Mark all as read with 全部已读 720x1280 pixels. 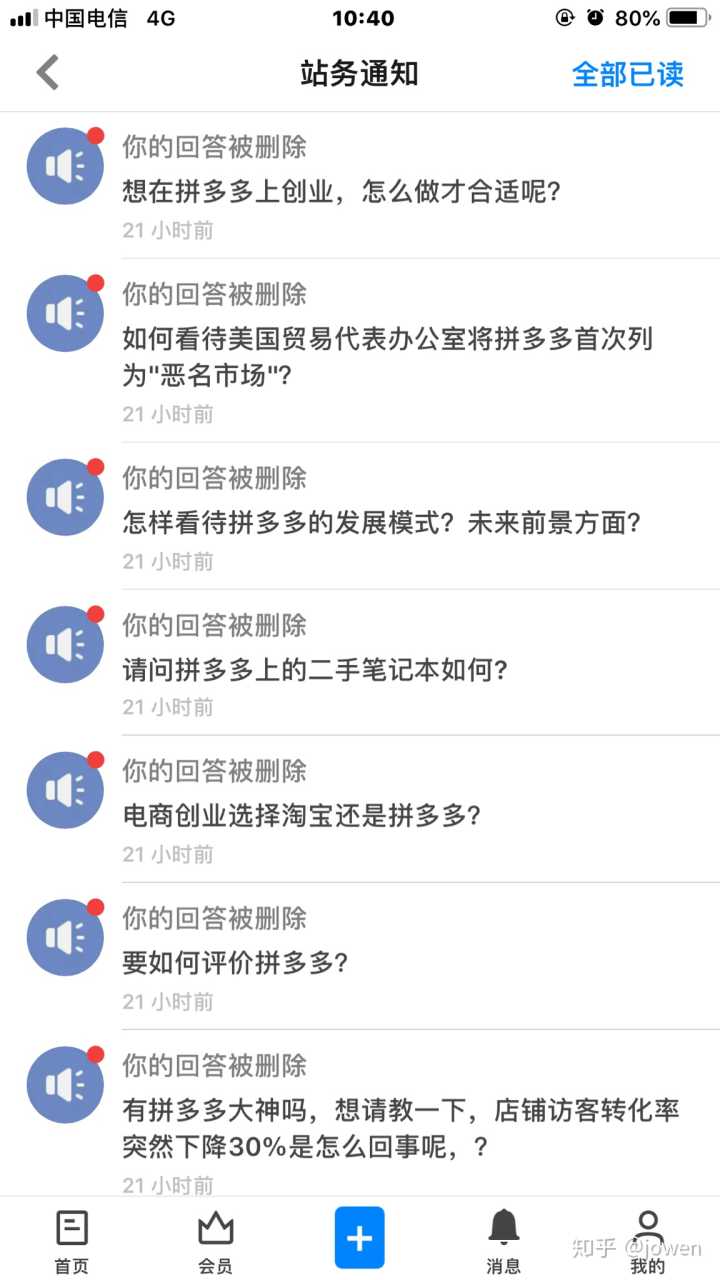(x=627, y=74)
